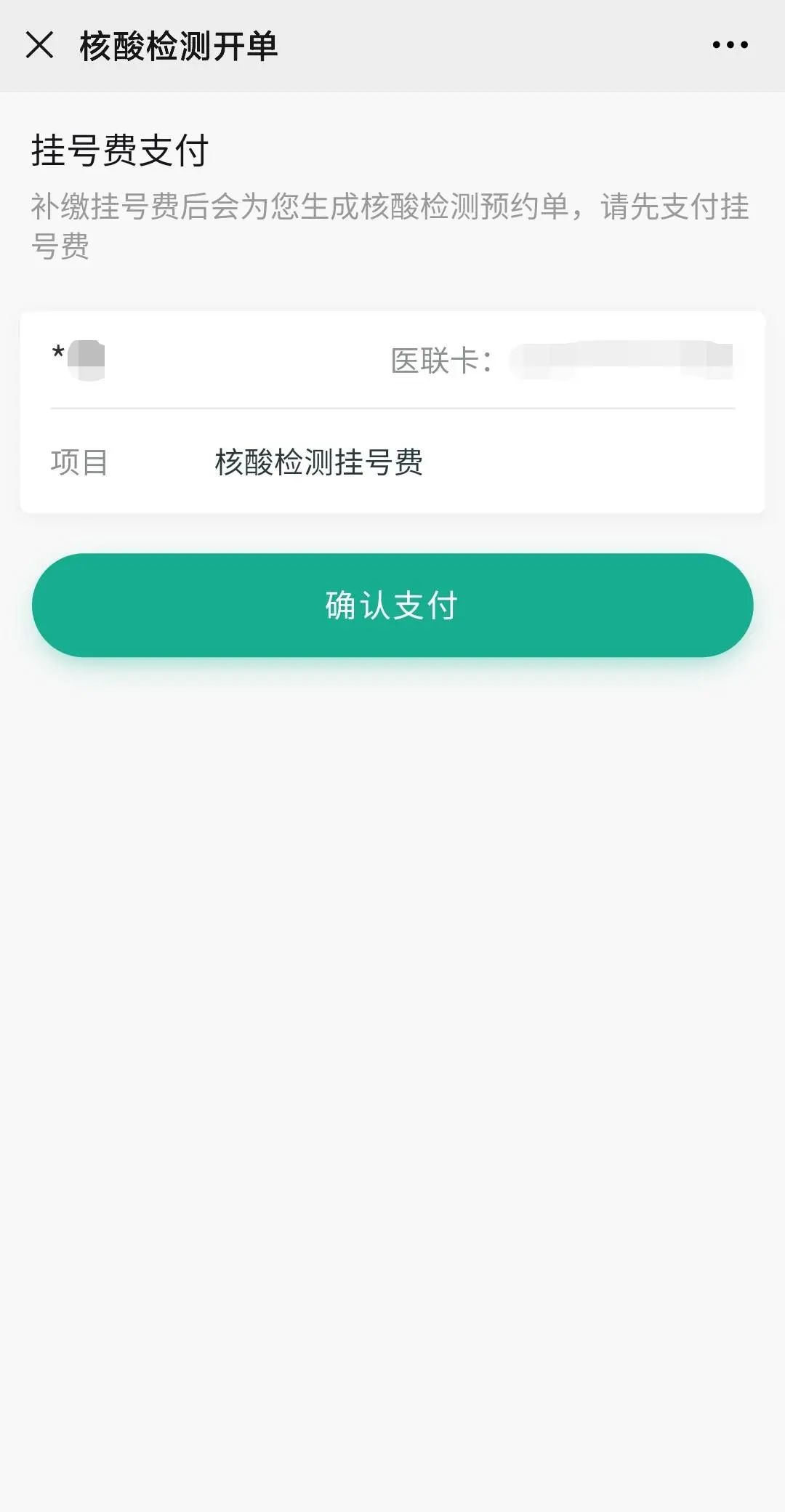
Task: Close the 核酸检测开单 page
Action: pyautogui.click(x=39, y=45)
